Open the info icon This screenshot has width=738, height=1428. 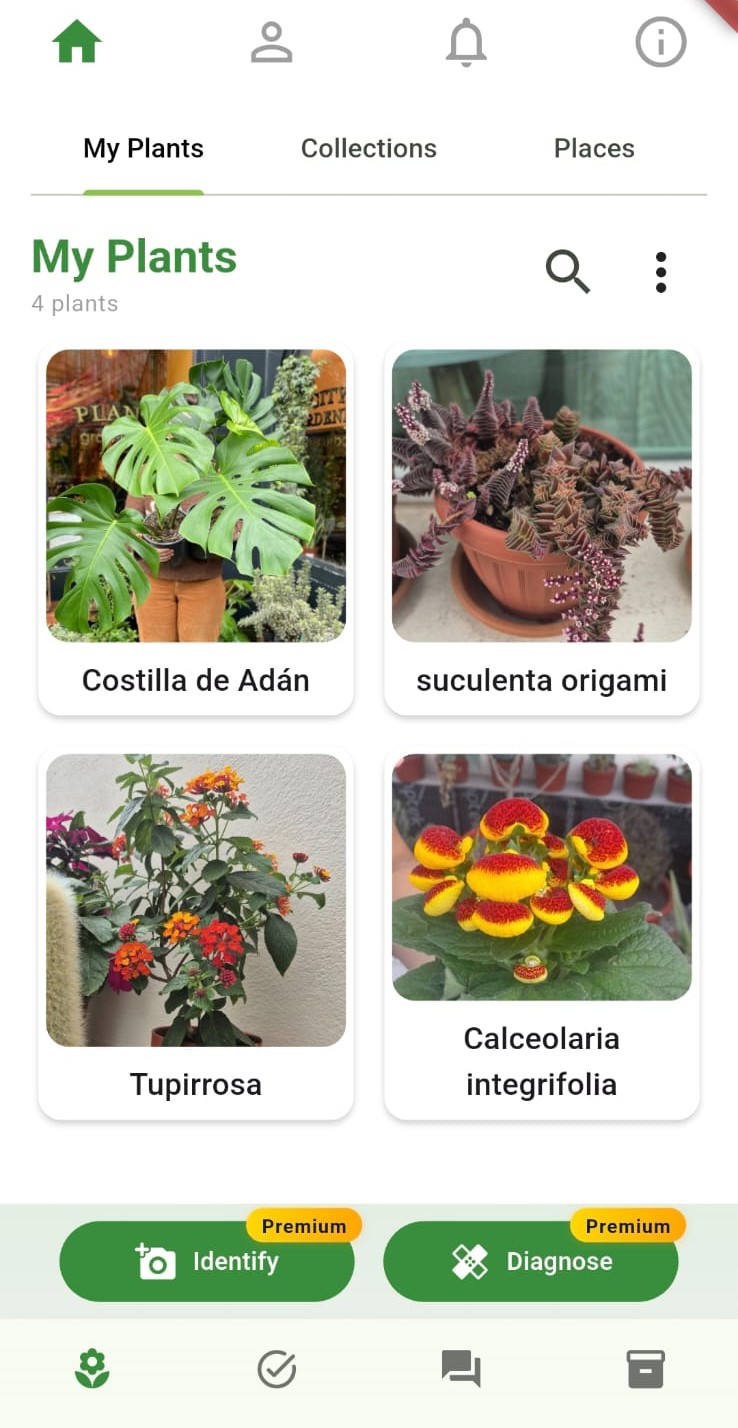pos(660,42)
